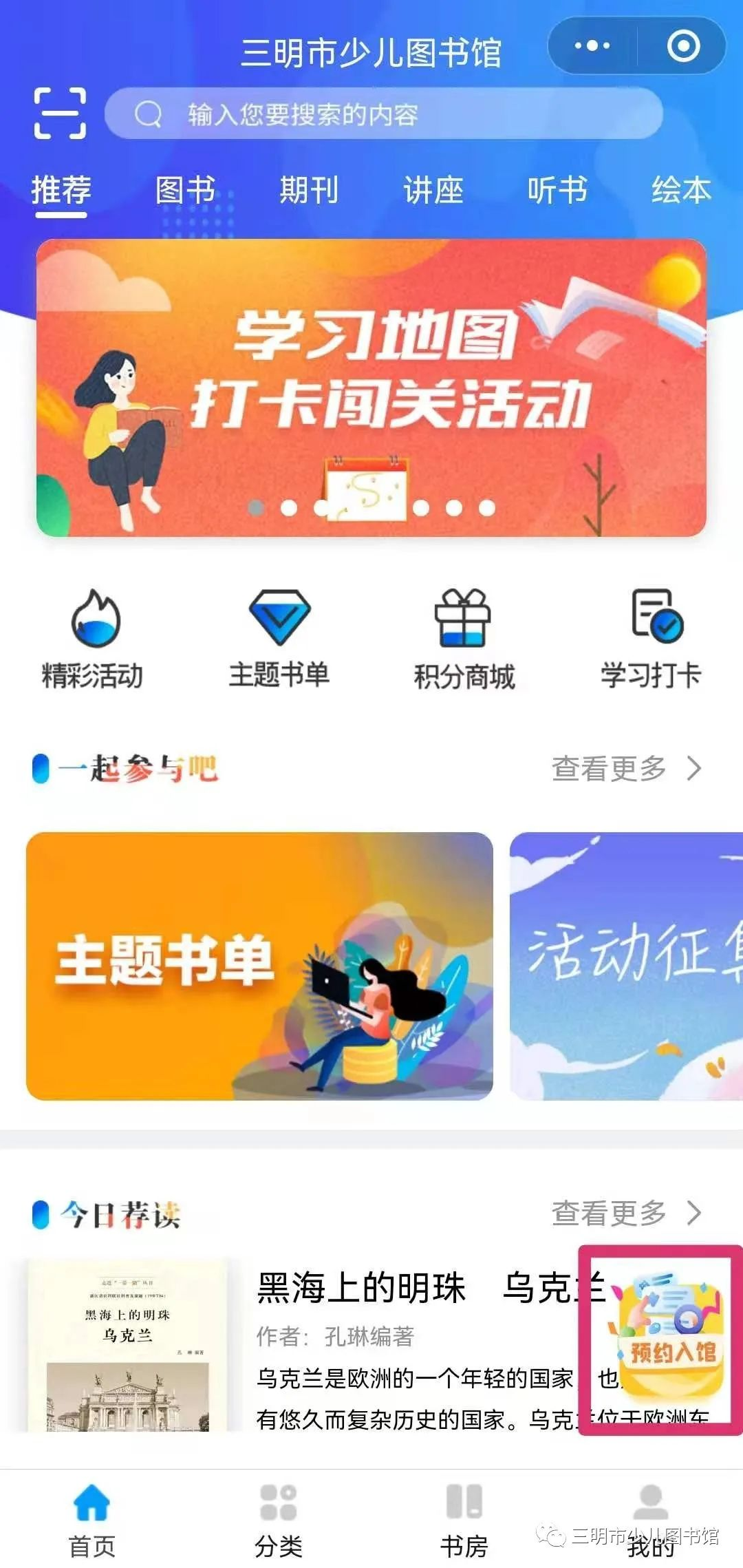View more under 一起参与吧

point(625,768)
